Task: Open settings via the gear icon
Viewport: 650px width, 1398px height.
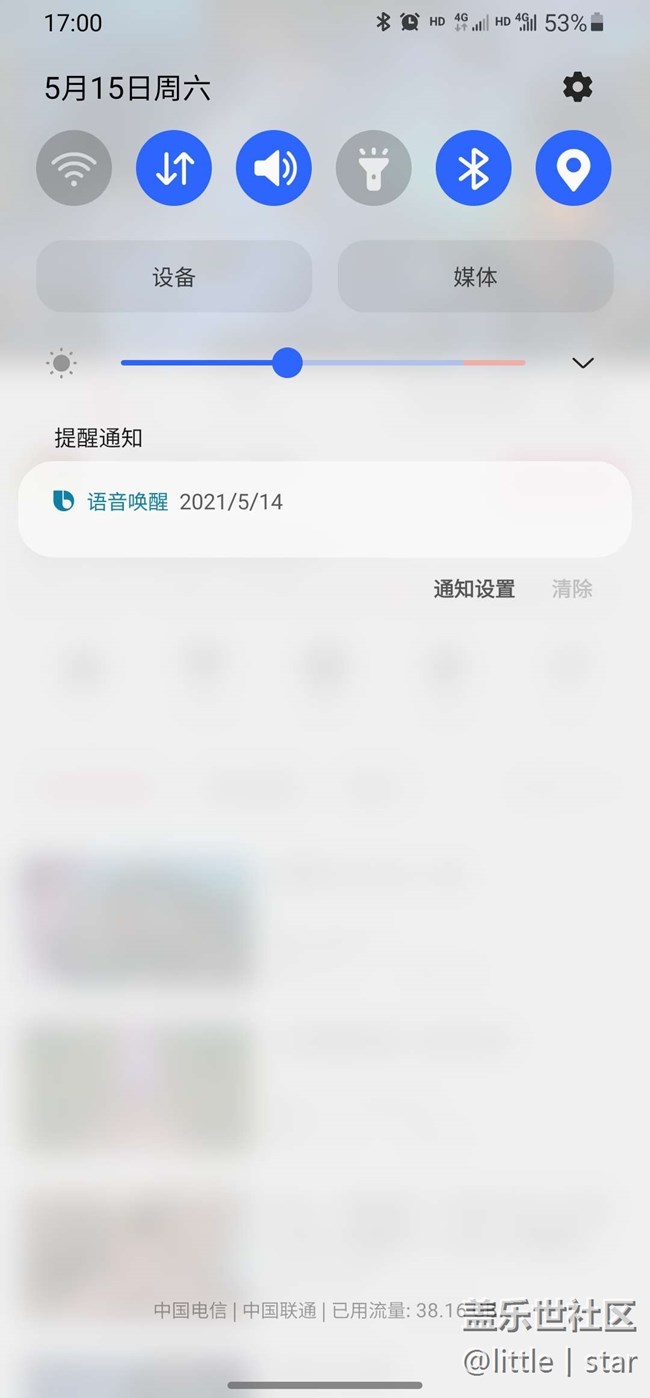Action: [x=577, y=88]
